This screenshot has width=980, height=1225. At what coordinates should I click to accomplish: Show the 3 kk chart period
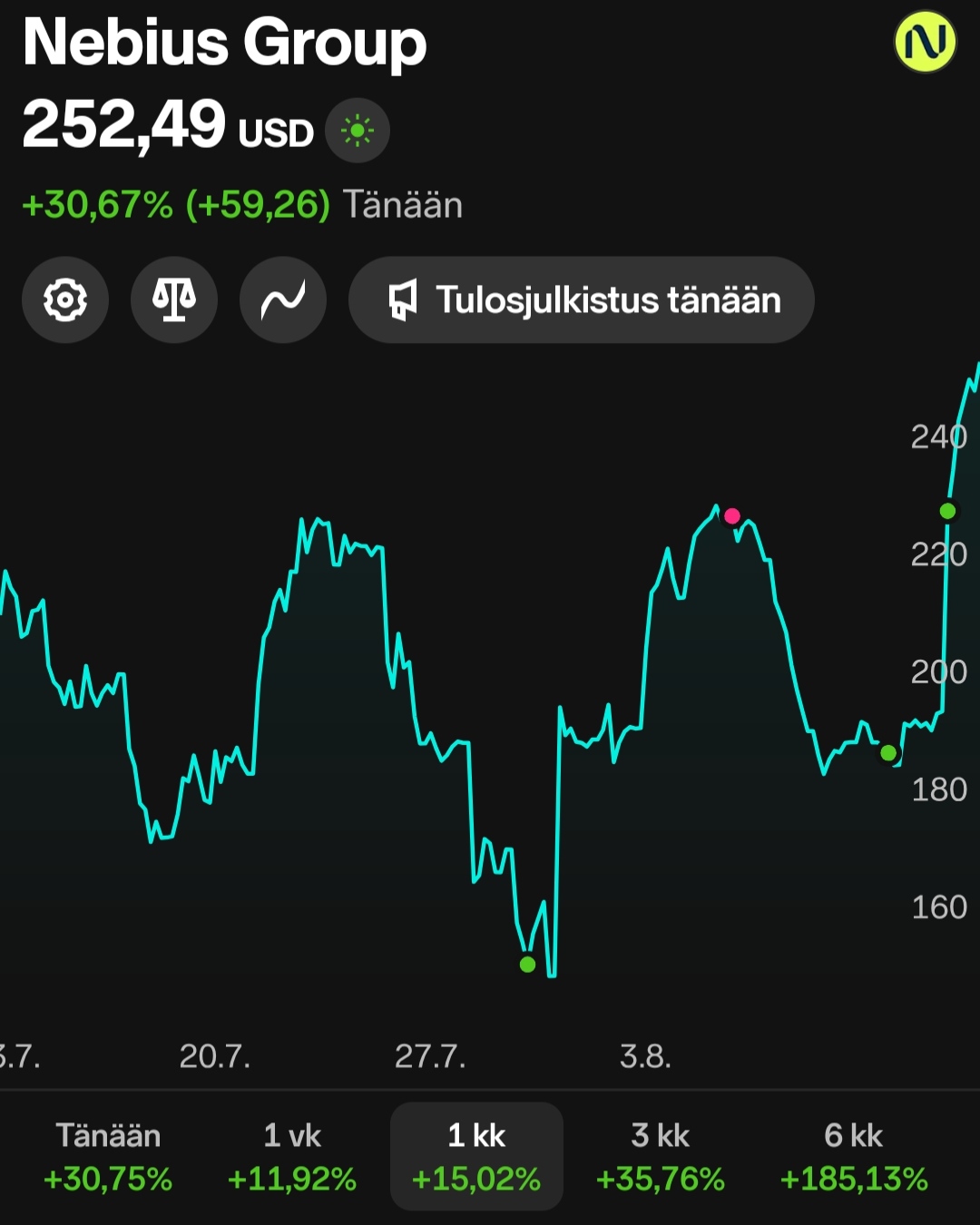tap(661, 1157)
